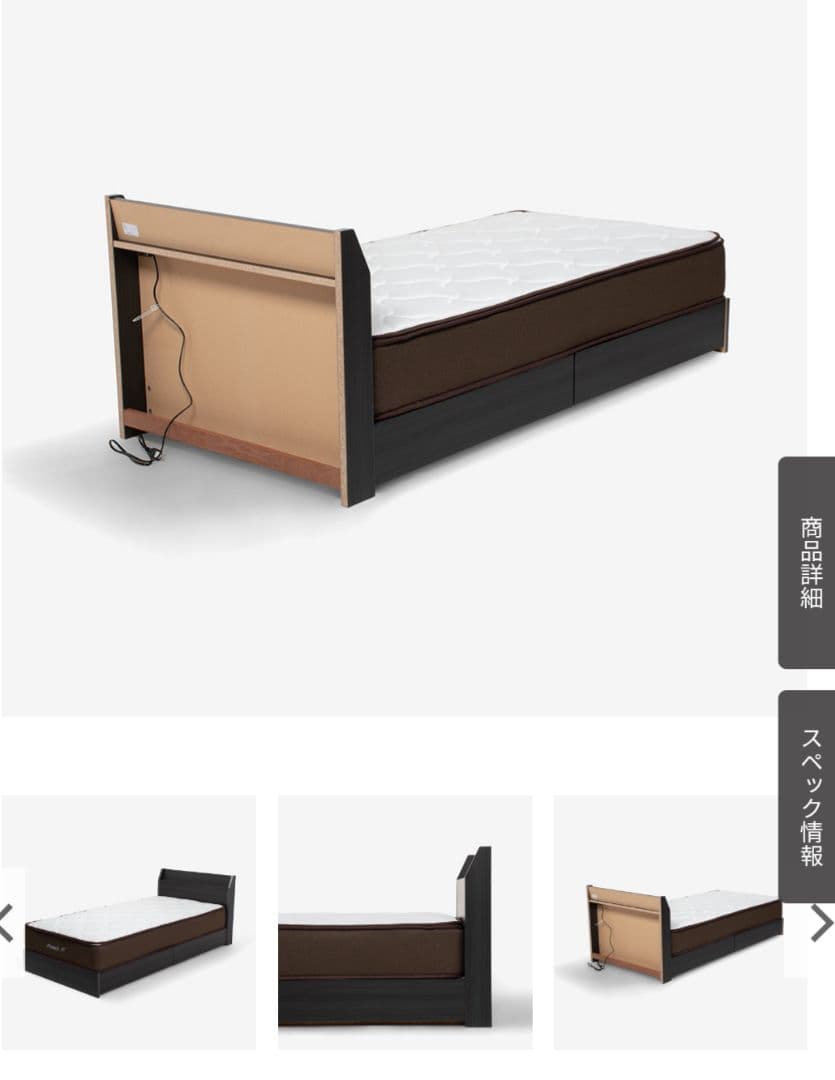The width and height of the screenshot is (835, 1080).
Task: Open the スペック情報 side tab
Action: [809, 796]
